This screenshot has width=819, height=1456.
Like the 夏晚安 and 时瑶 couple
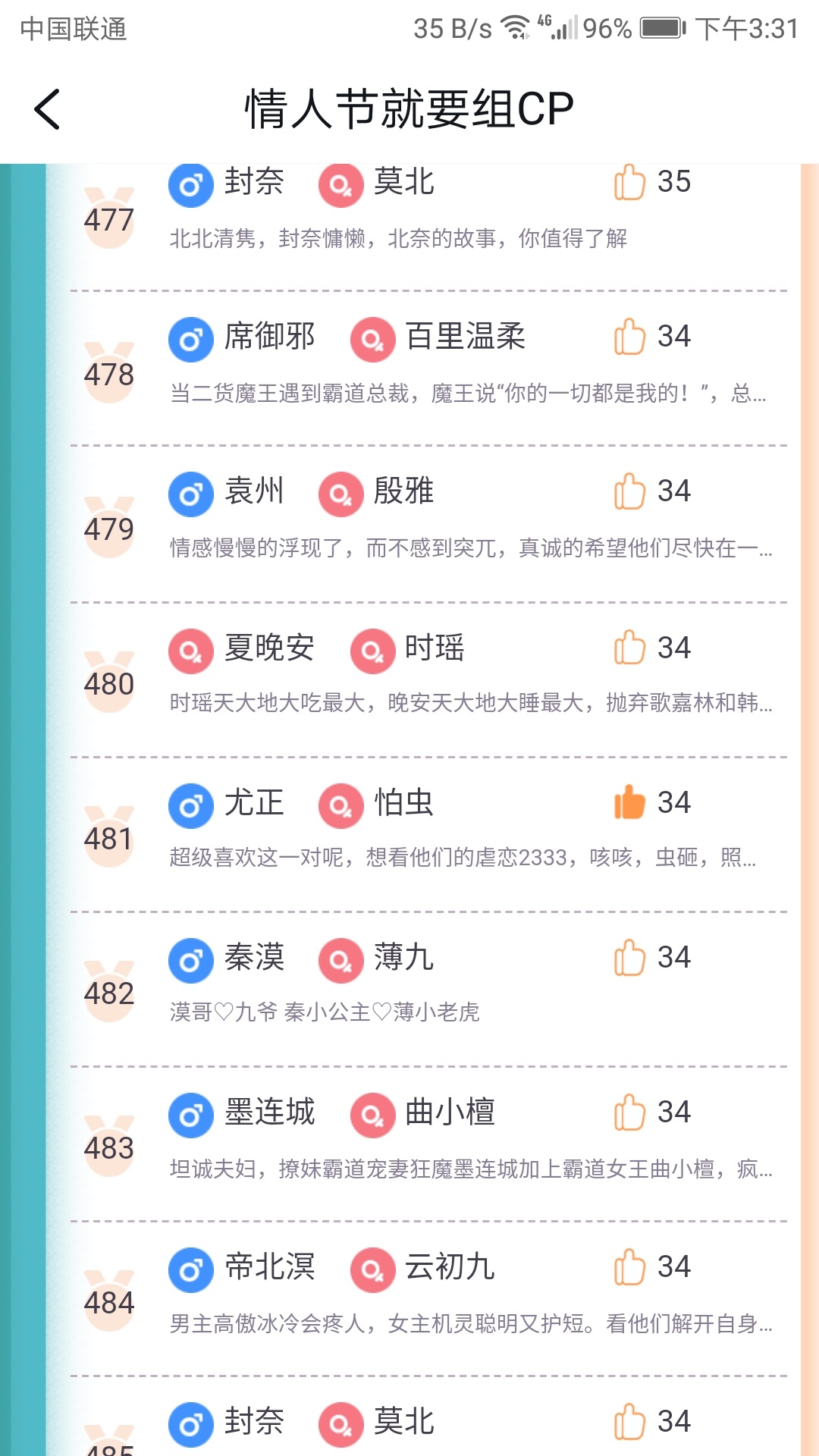[x=629, y=648]
